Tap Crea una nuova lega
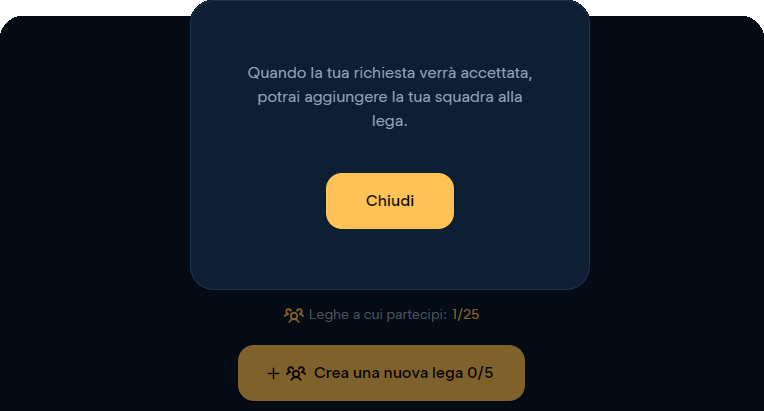Viewport: 764px width, 411px height. [x=381, y=373]
